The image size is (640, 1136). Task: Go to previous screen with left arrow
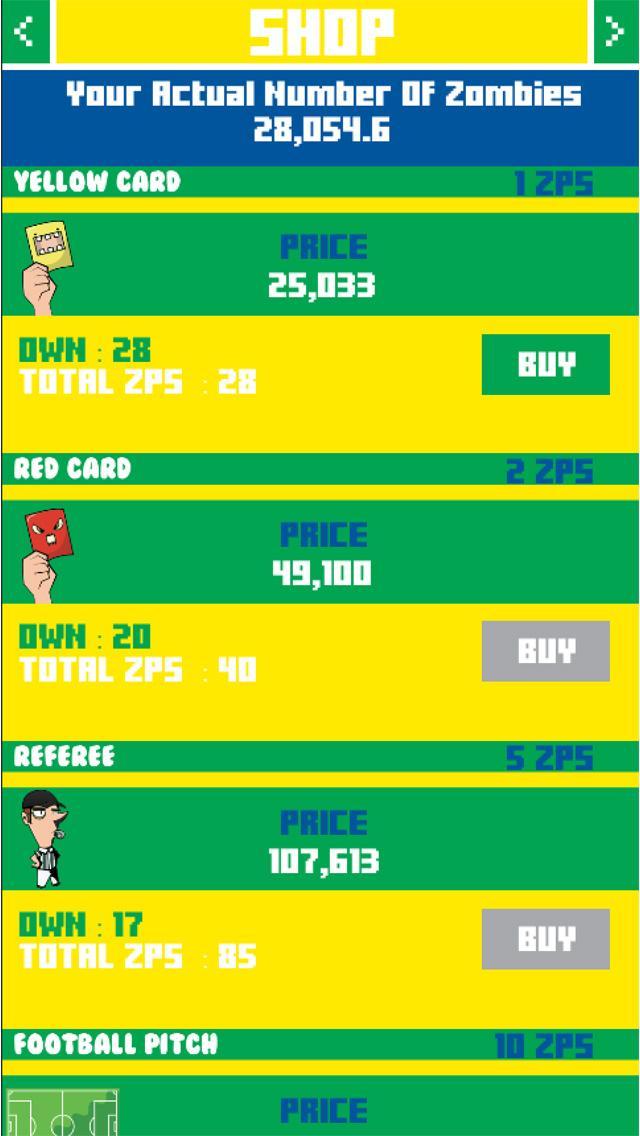click(x=26, y=32)
